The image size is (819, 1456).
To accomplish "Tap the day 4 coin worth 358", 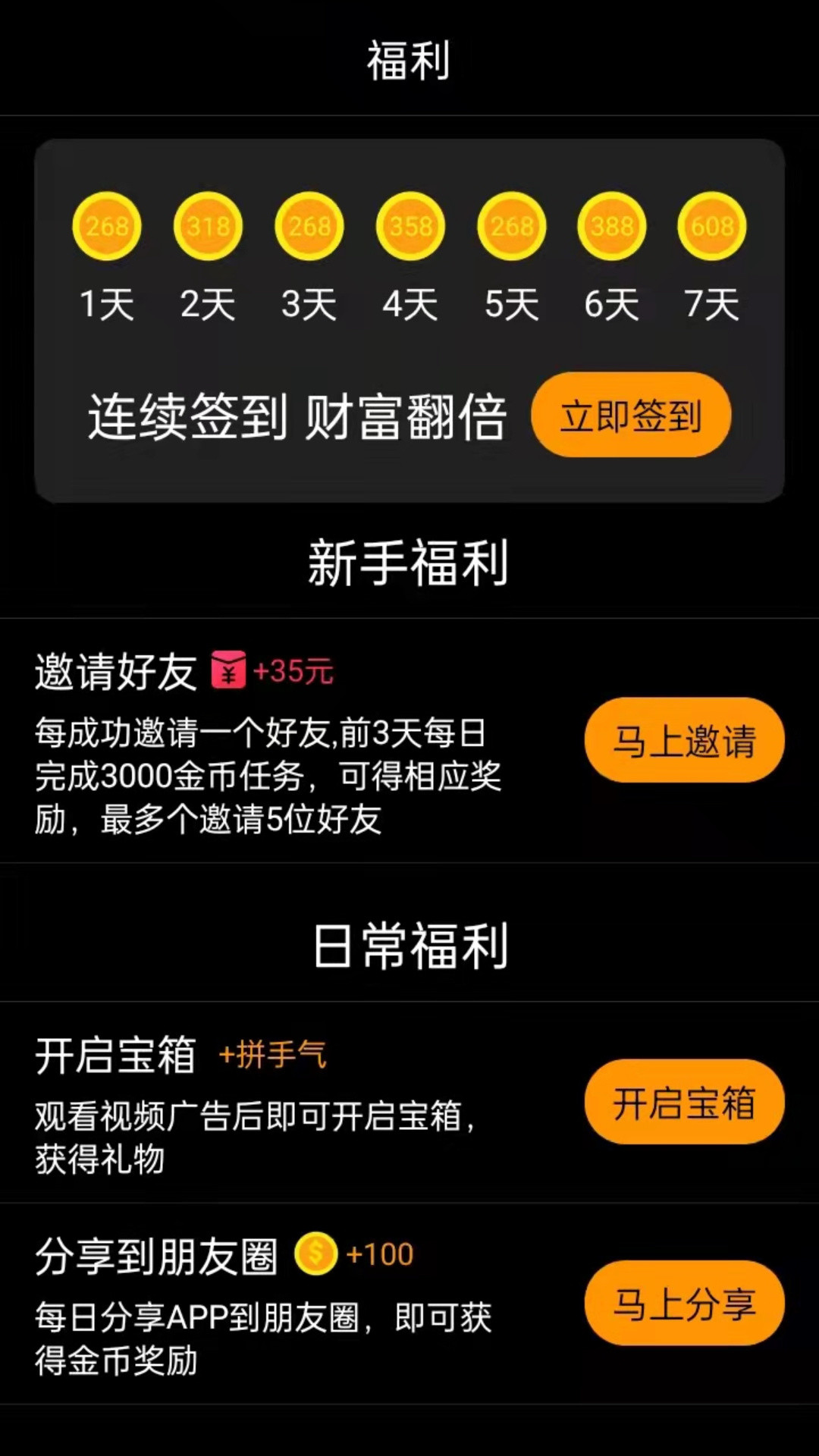I will 409,225.
